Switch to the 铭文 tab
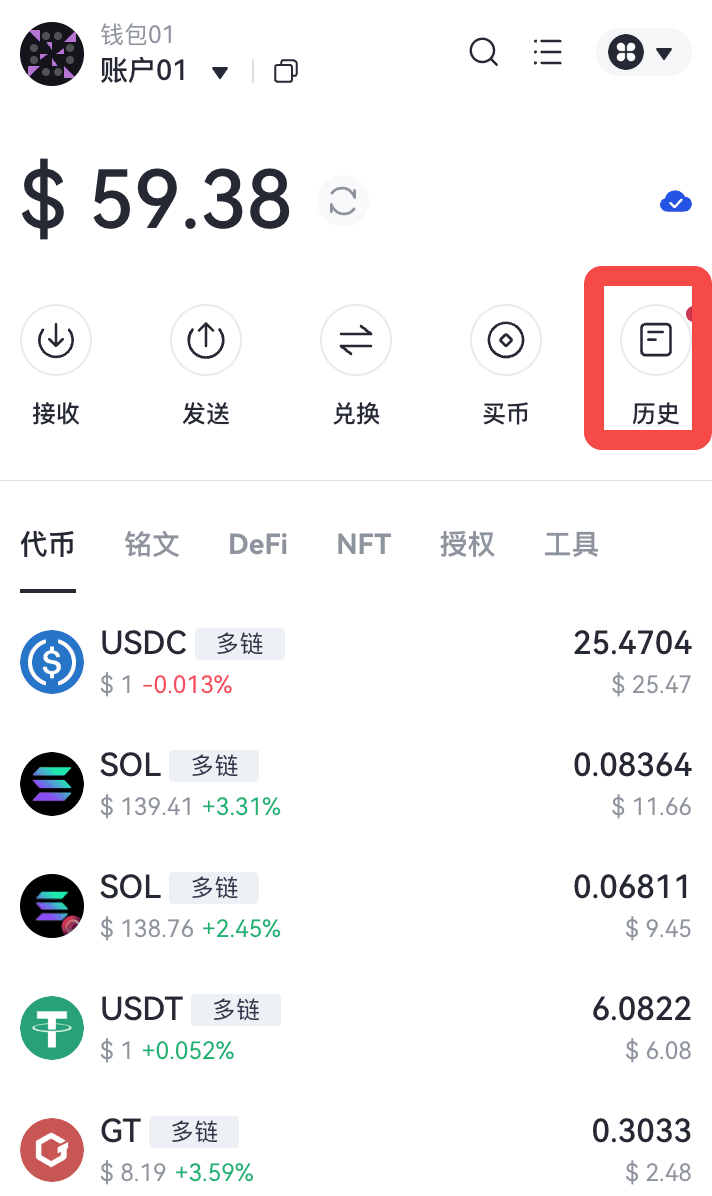This screenshot has height=1196, width=712. [152, 544]
